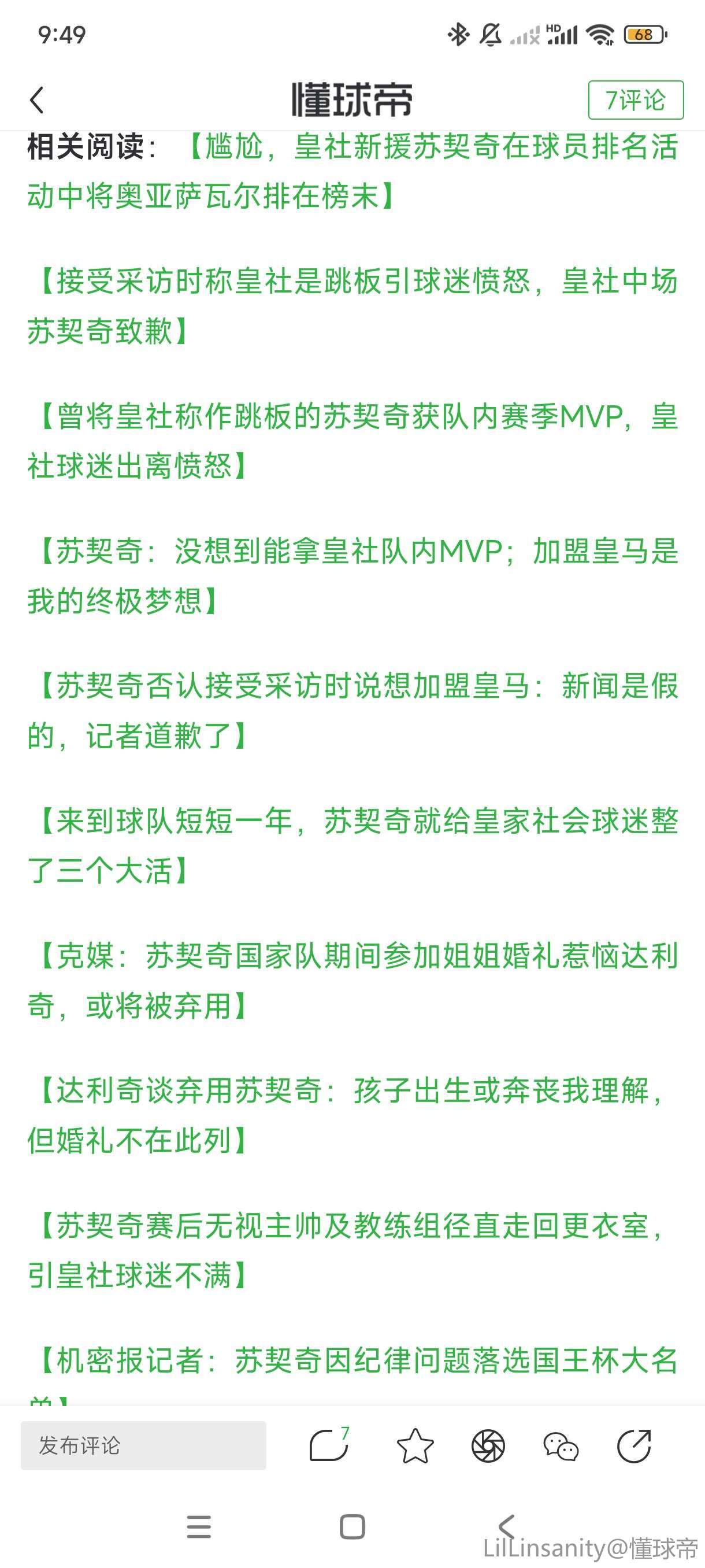Open the 7评论 comments button
This screenshot has height=1568, width=705.
(635, 101)
